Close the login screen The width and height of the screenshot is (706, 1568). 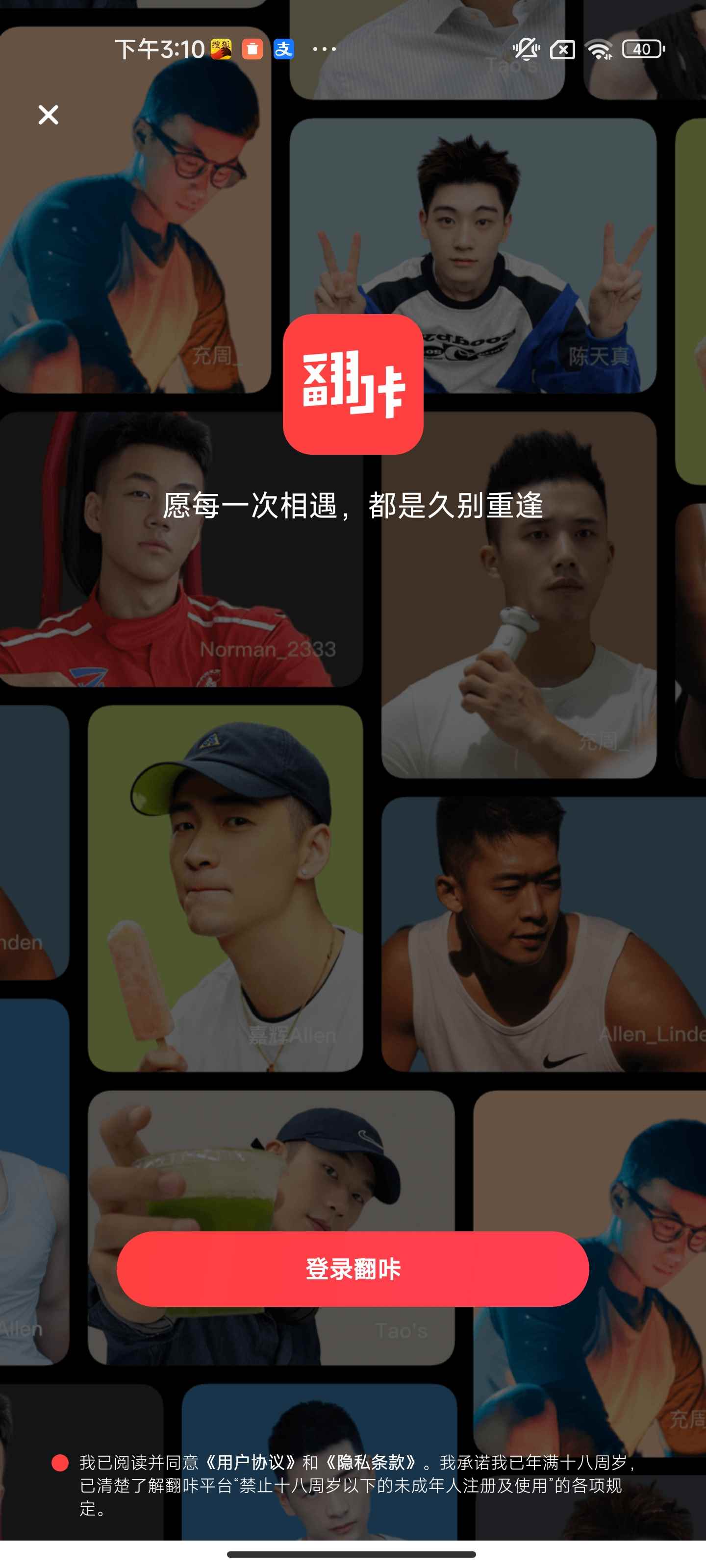point(48,115)
